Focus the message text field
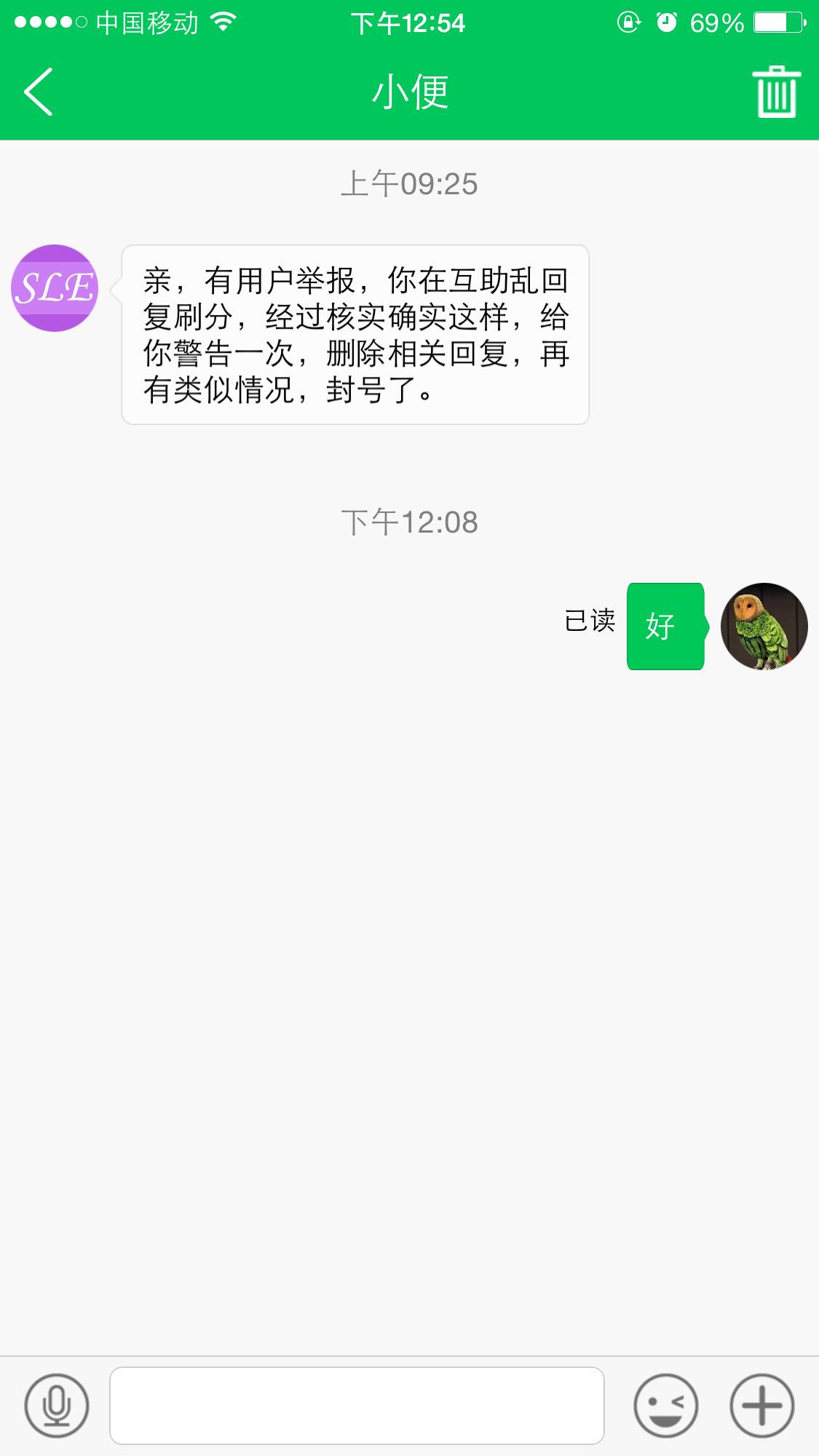 point(357,1406)
